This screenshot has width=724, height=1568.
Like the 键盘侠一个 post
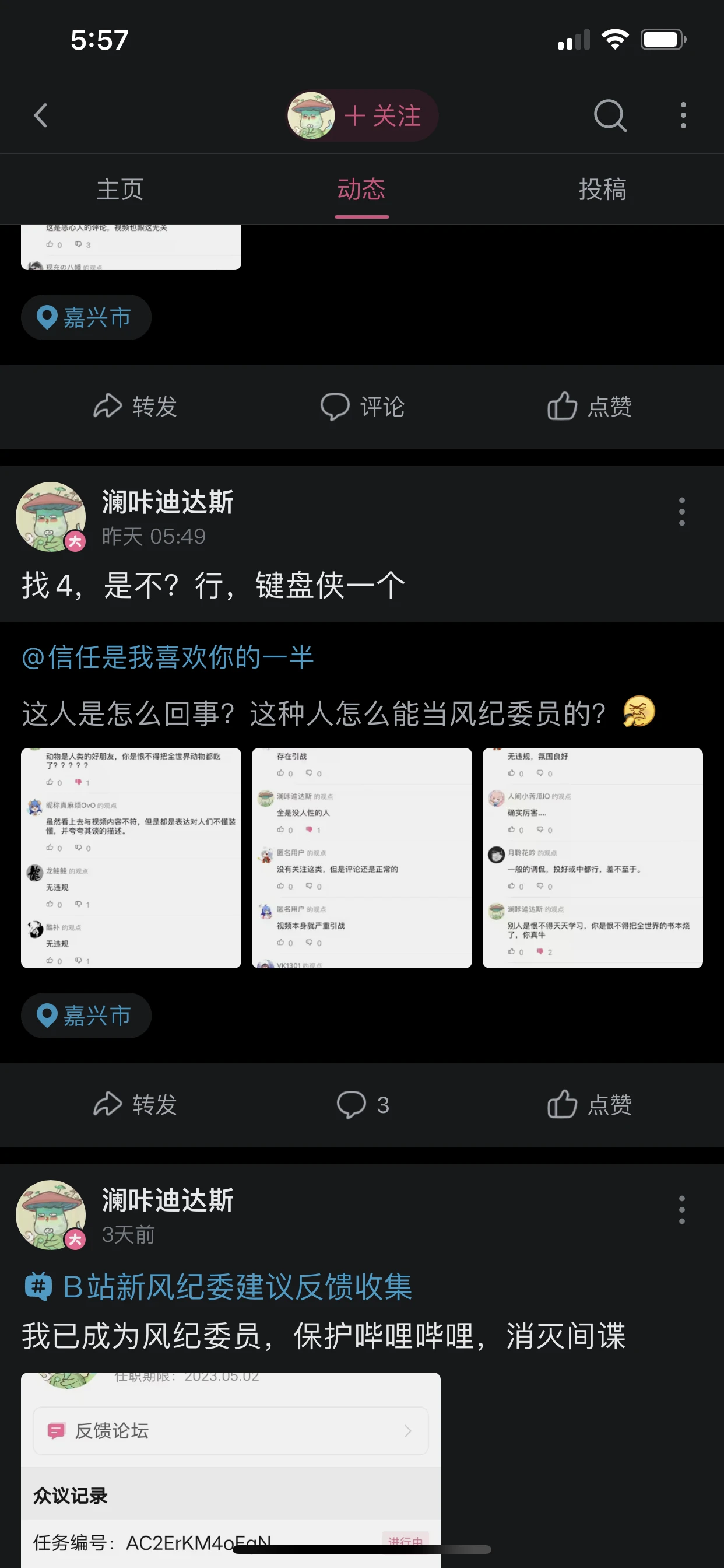click(x=589, y=1105)
